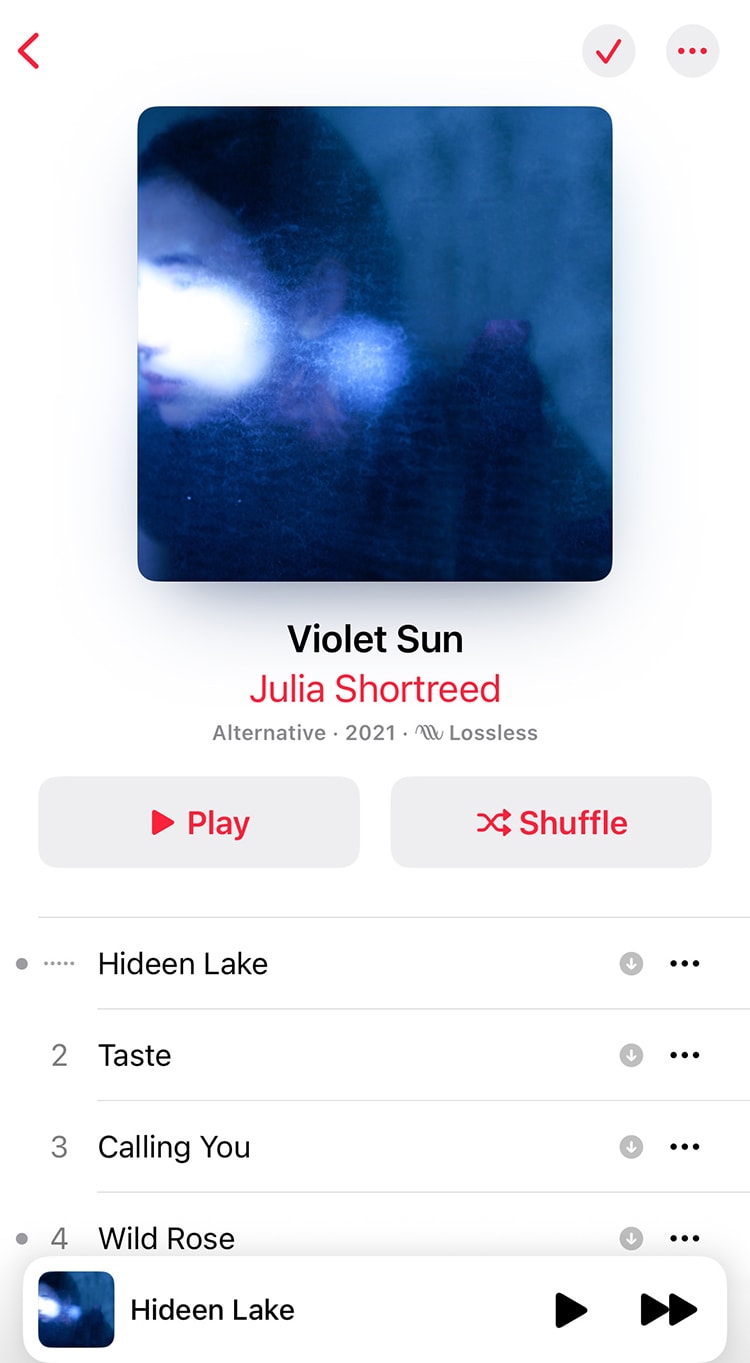Open more options for Calling You
The height and width of the screenshot is (1363, 750).
[685, 1147]
